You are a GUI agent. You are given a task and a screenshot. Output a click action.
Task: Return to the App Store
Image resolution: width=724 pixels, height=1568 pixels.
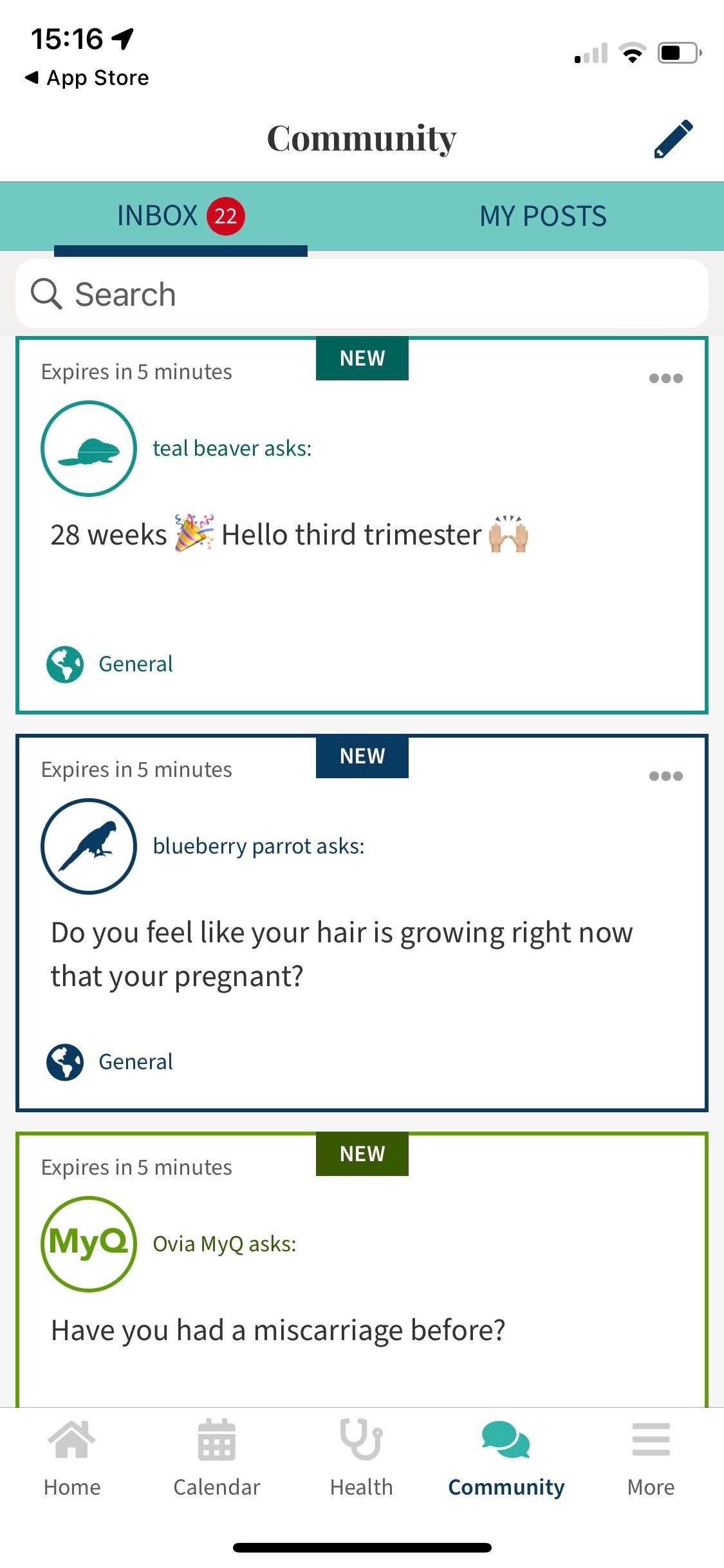[87, 78]
